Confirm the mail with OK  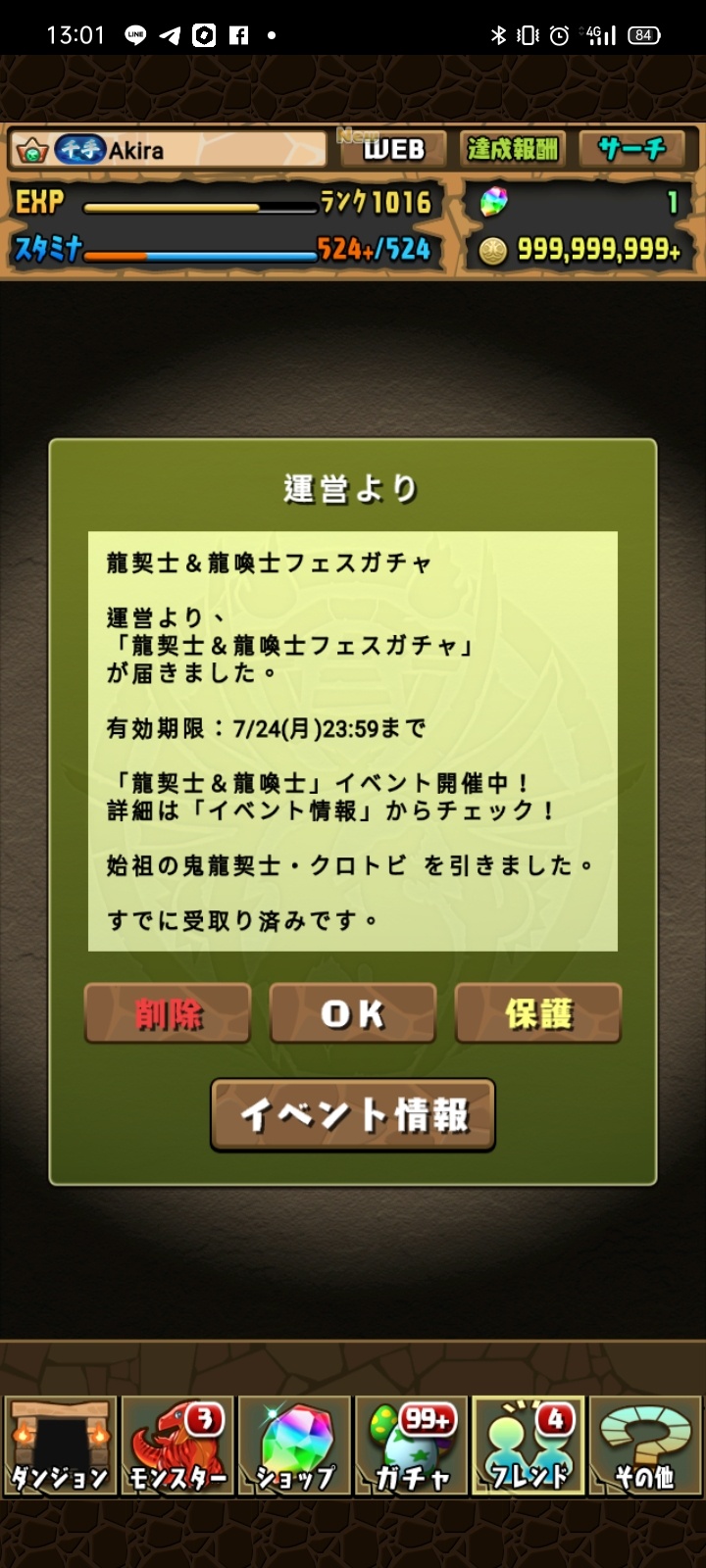pyautogui.click(x=353, y=1013)
